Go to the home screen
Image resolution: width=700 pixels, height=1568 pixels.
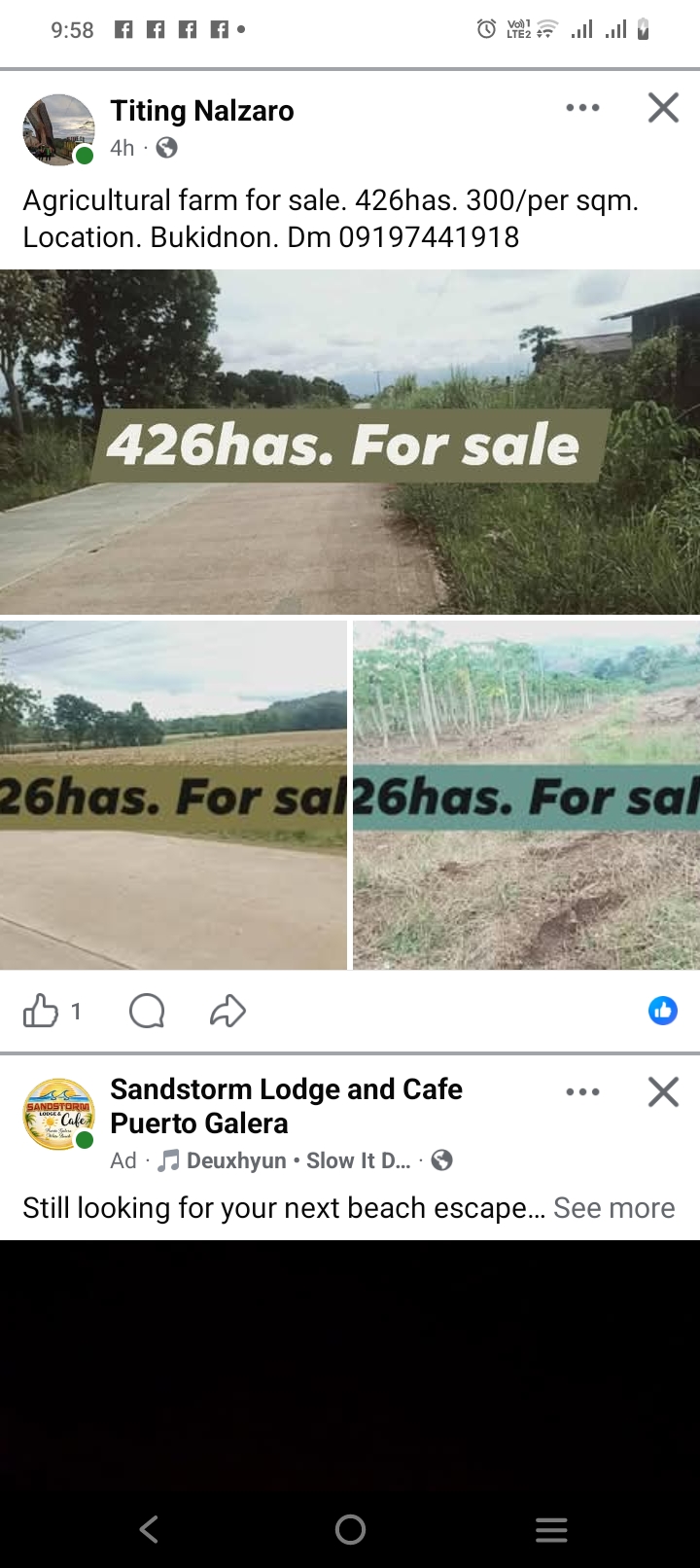coord(350,1530)
